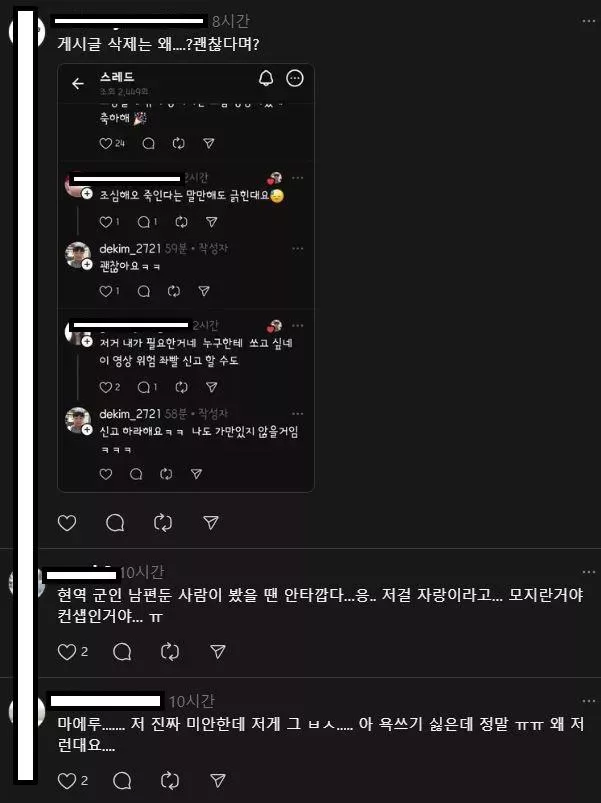Repost the 마에루 post
This screenshot has height=803, width=601.
[x=170, y=781]
